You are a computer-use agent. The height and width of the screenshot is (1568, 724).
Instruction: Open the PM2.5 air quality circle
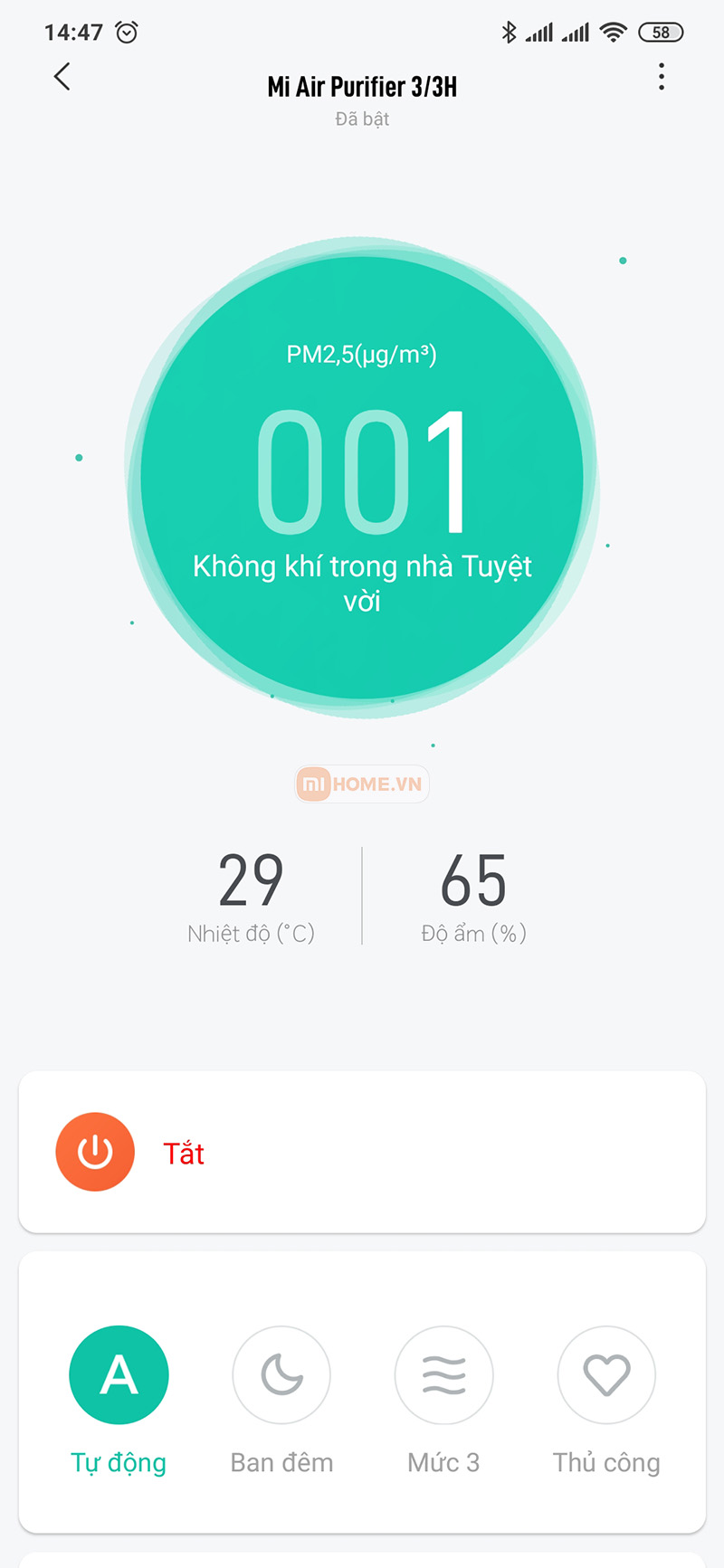(x=362, y=470)
